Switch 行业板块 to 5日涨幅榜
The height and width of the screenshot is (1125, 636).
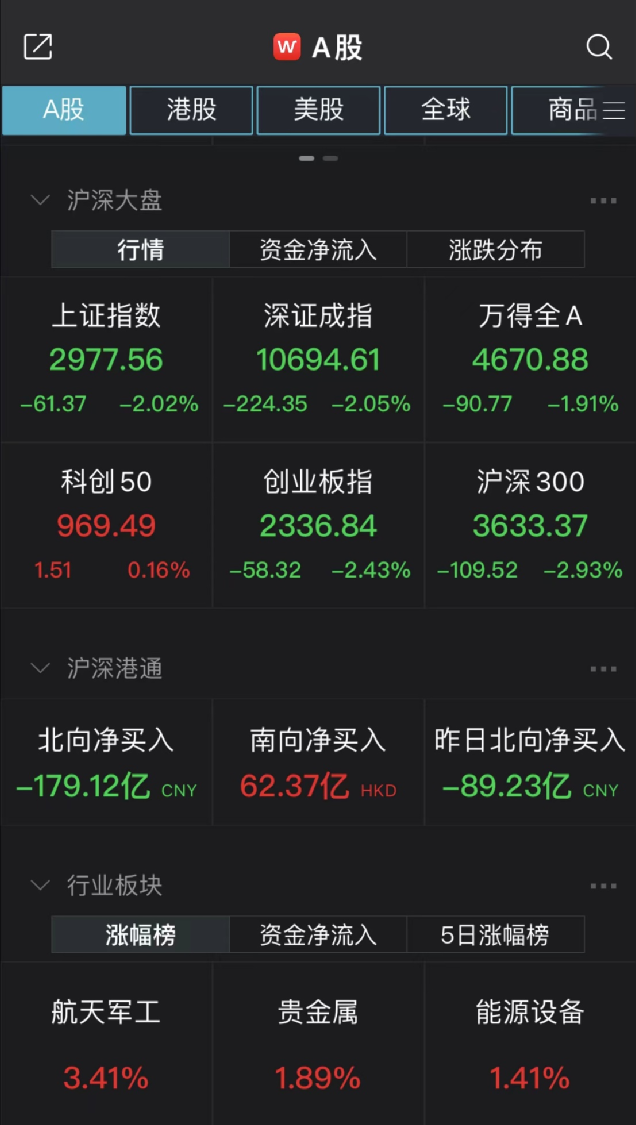tap(495, 935)
